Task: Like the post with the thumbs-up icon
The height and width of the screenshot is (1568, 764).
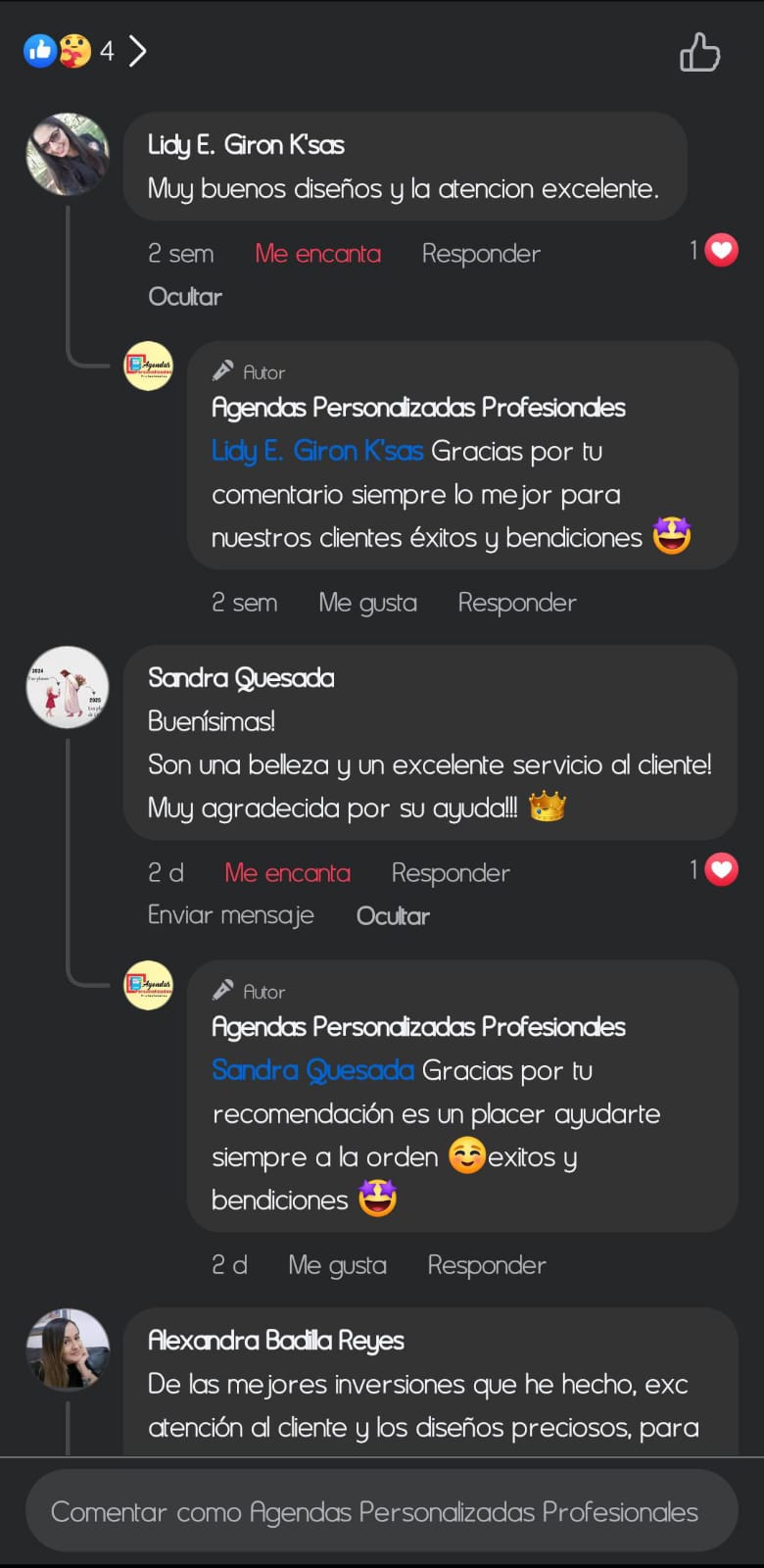Action: [699, 52]
